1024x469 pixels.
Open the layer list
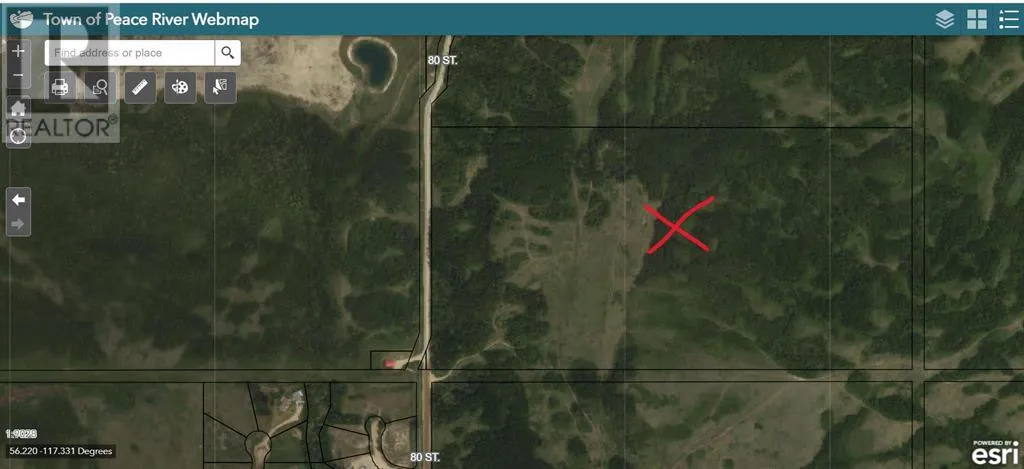(x=945, y=19)
